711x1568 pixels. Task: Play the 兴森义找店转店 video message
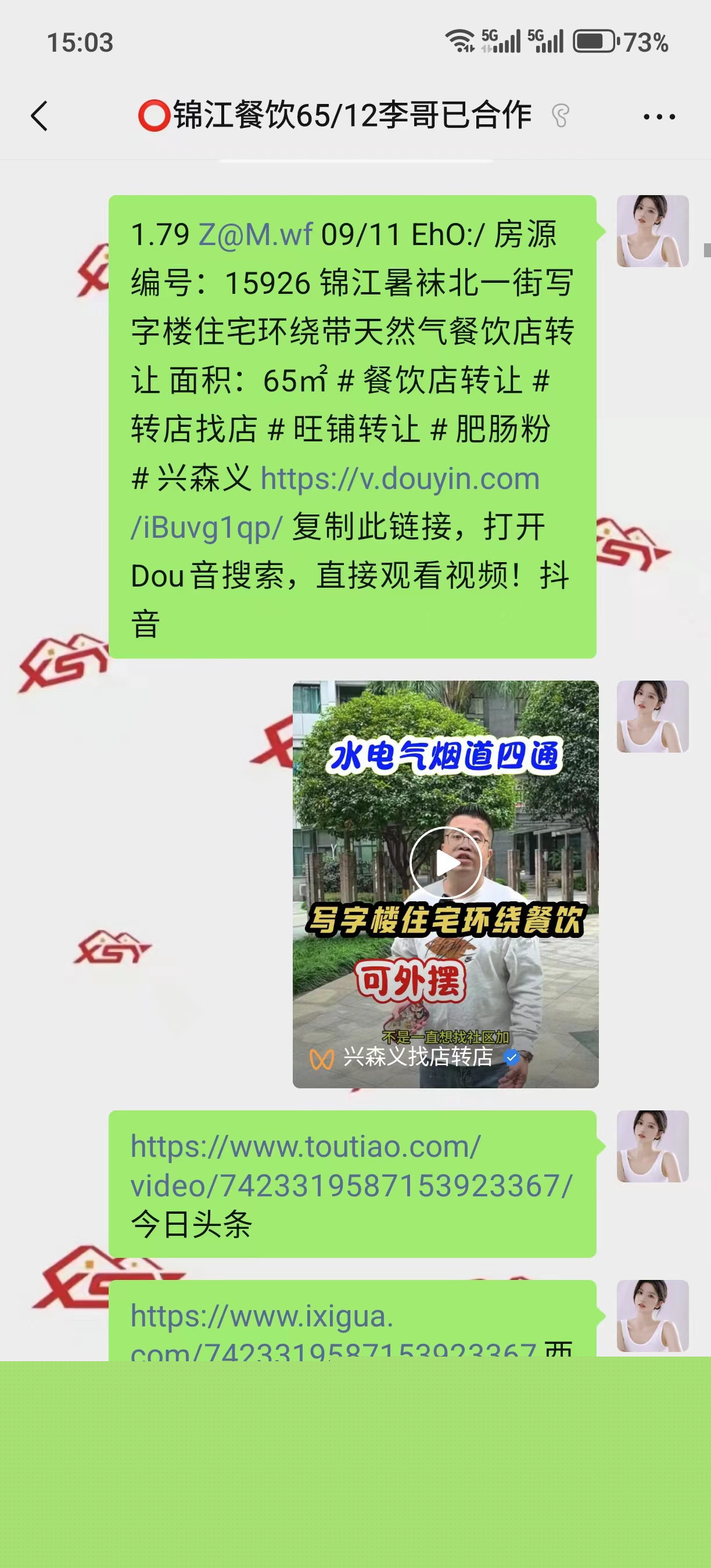coord(446,862)
